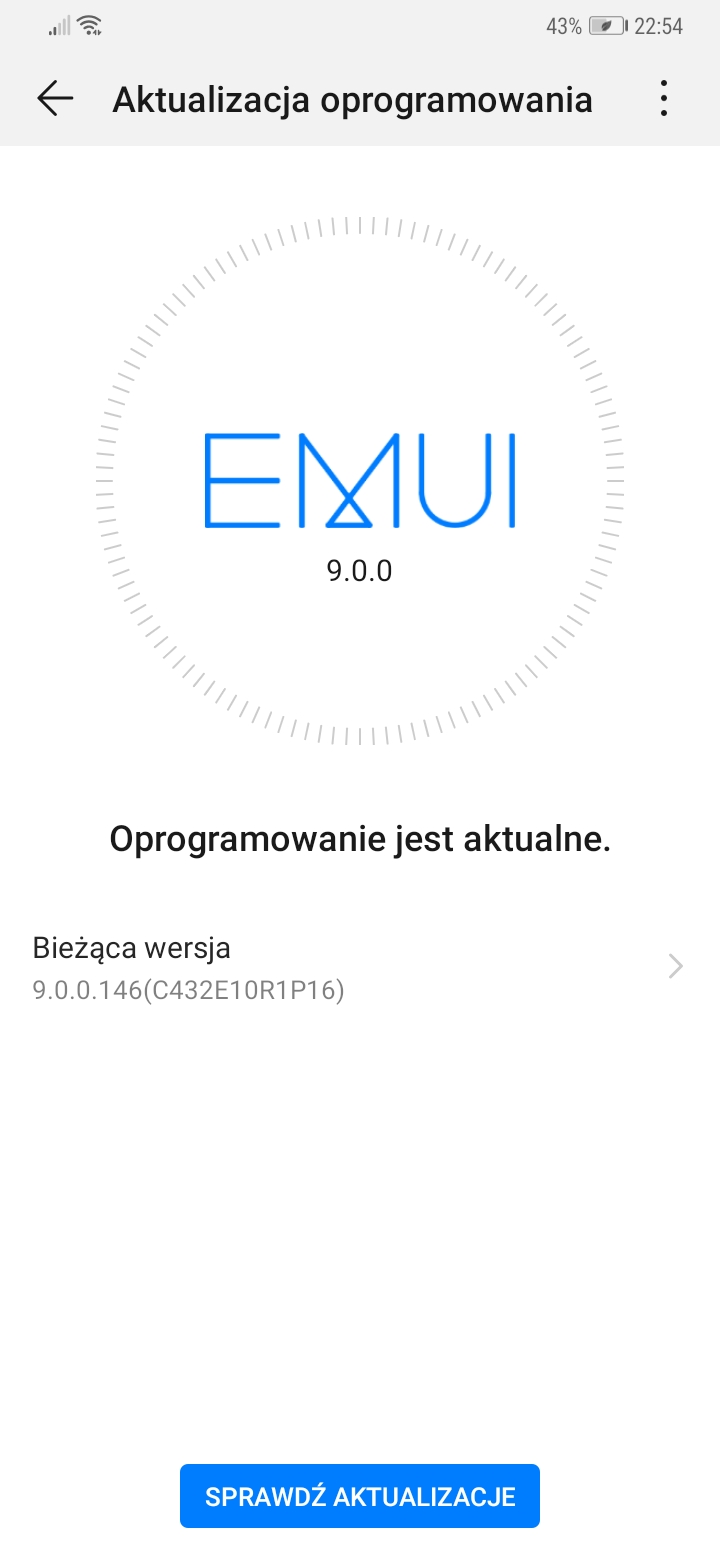720x1560 pixels.
Task: Open the Bieżąca wersja row
Action: [x=360, y=967]
